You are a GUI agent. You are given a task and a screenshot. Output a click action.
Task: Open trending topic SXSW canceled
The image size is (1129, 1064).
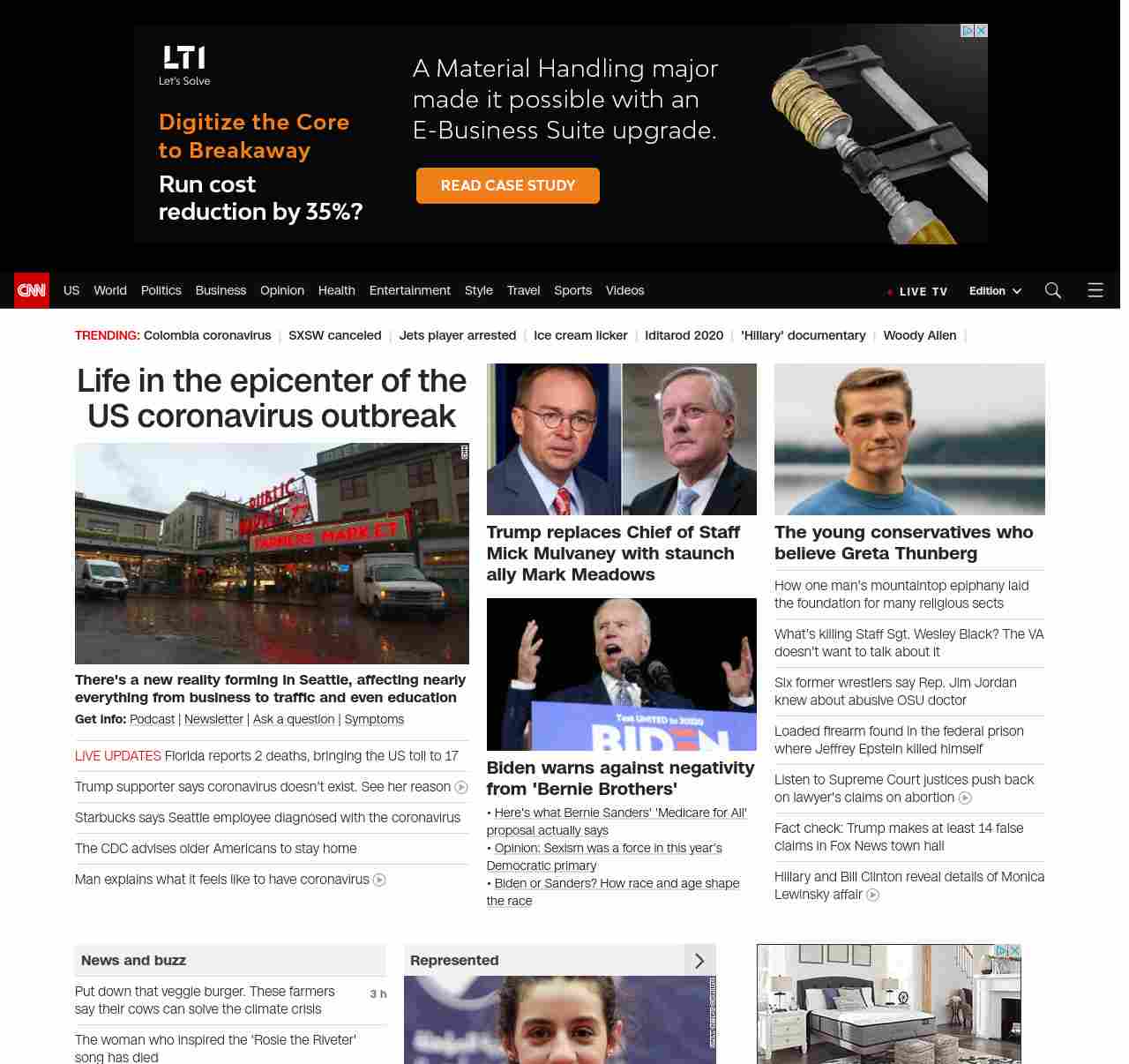[334, 335]
